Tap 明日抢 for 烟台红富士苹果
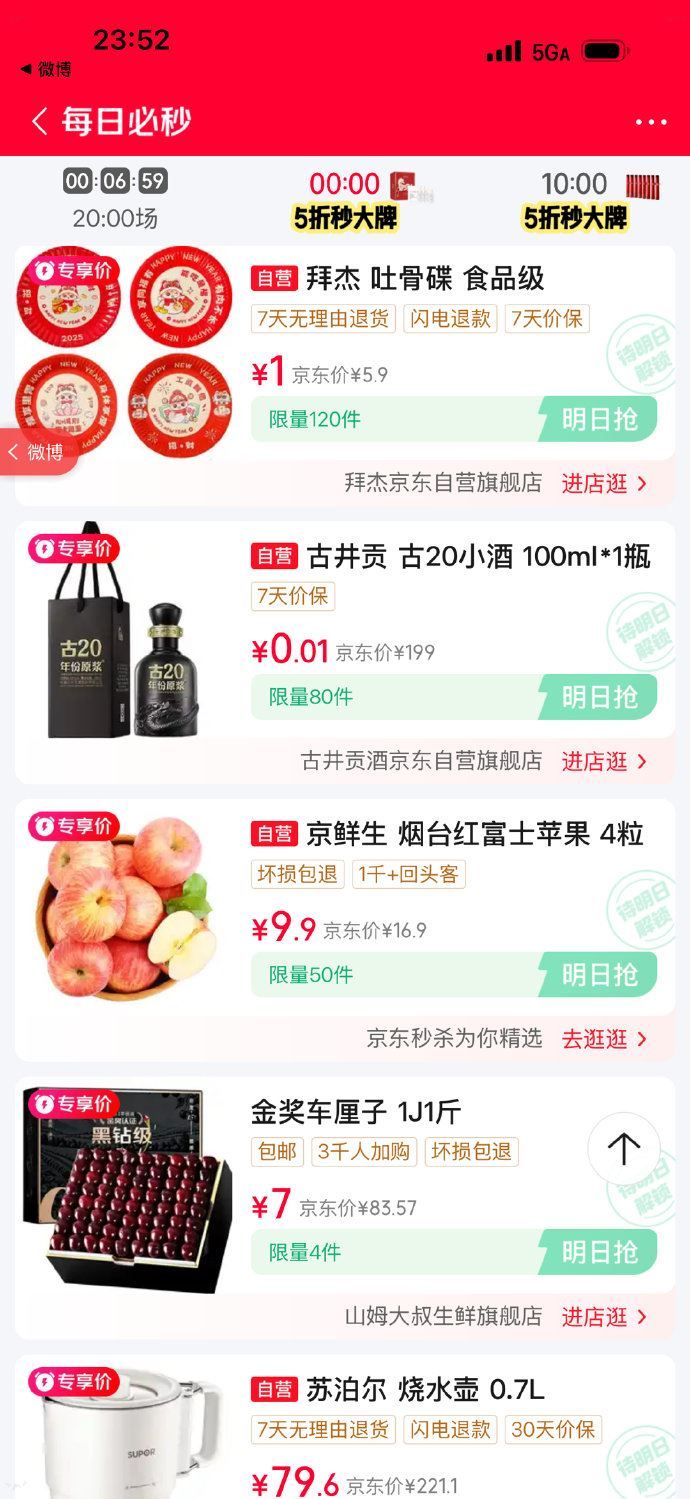Image resolution: width=690 pixels, height=1499 pixels. click(598, 975)
